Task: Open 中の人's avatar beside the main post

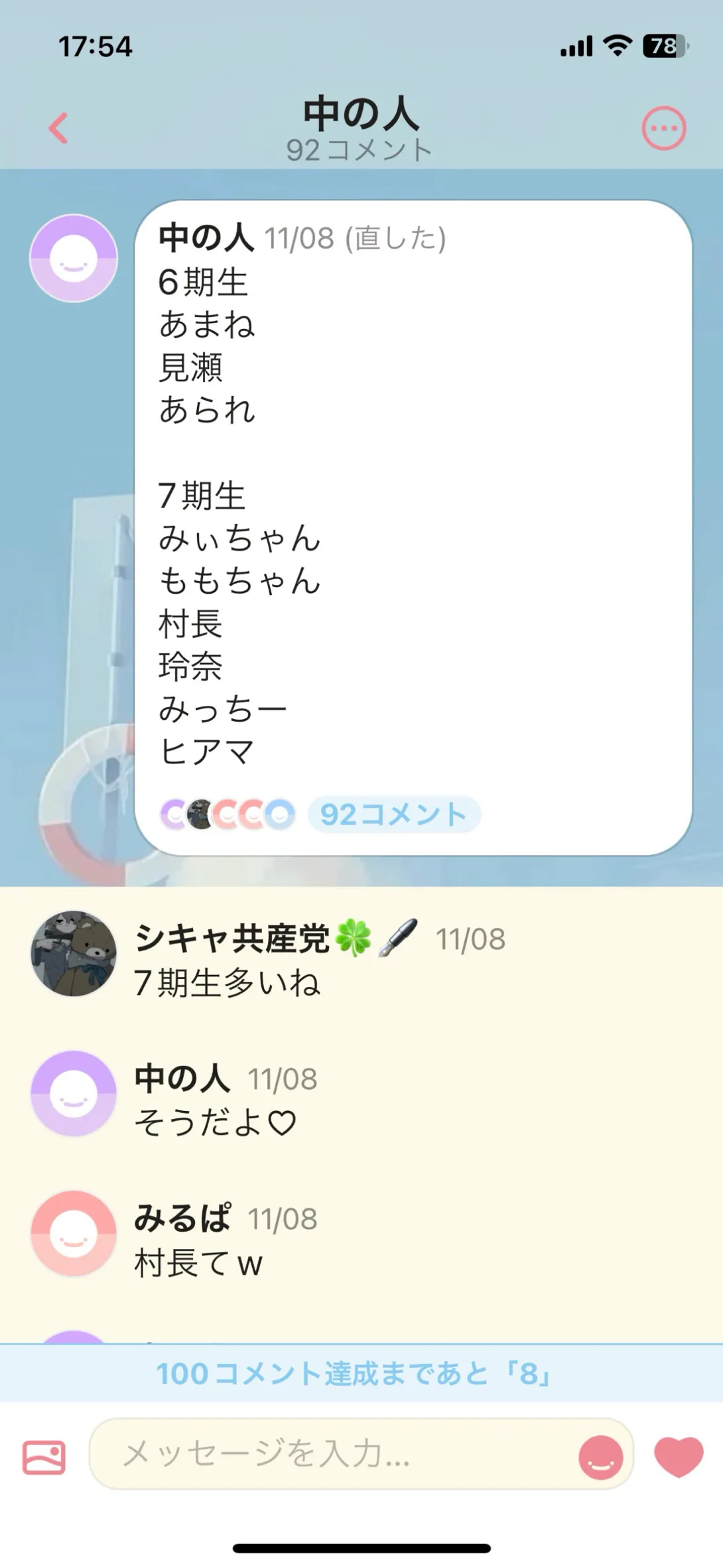Action: 74,258
